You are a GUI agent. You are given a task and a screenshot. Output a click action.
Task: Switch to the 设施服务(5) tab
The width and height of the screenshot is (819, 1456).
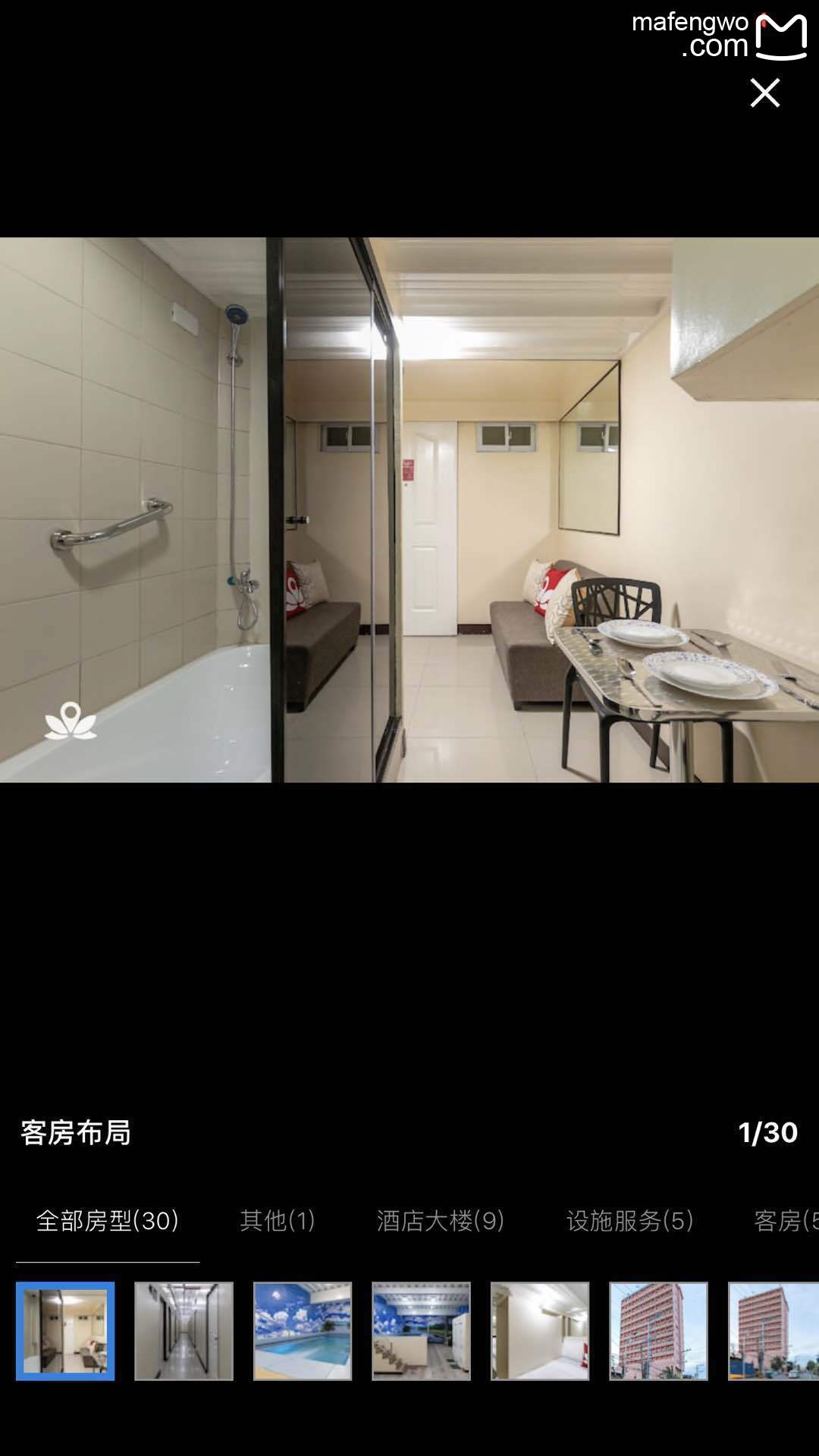click(630, 1220)
